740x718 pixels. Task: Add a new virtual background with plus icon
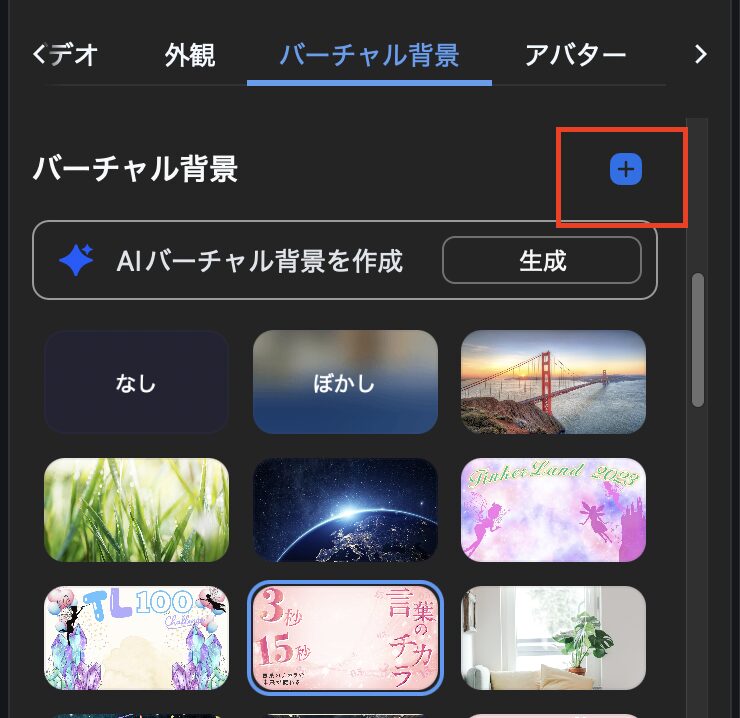626,171
